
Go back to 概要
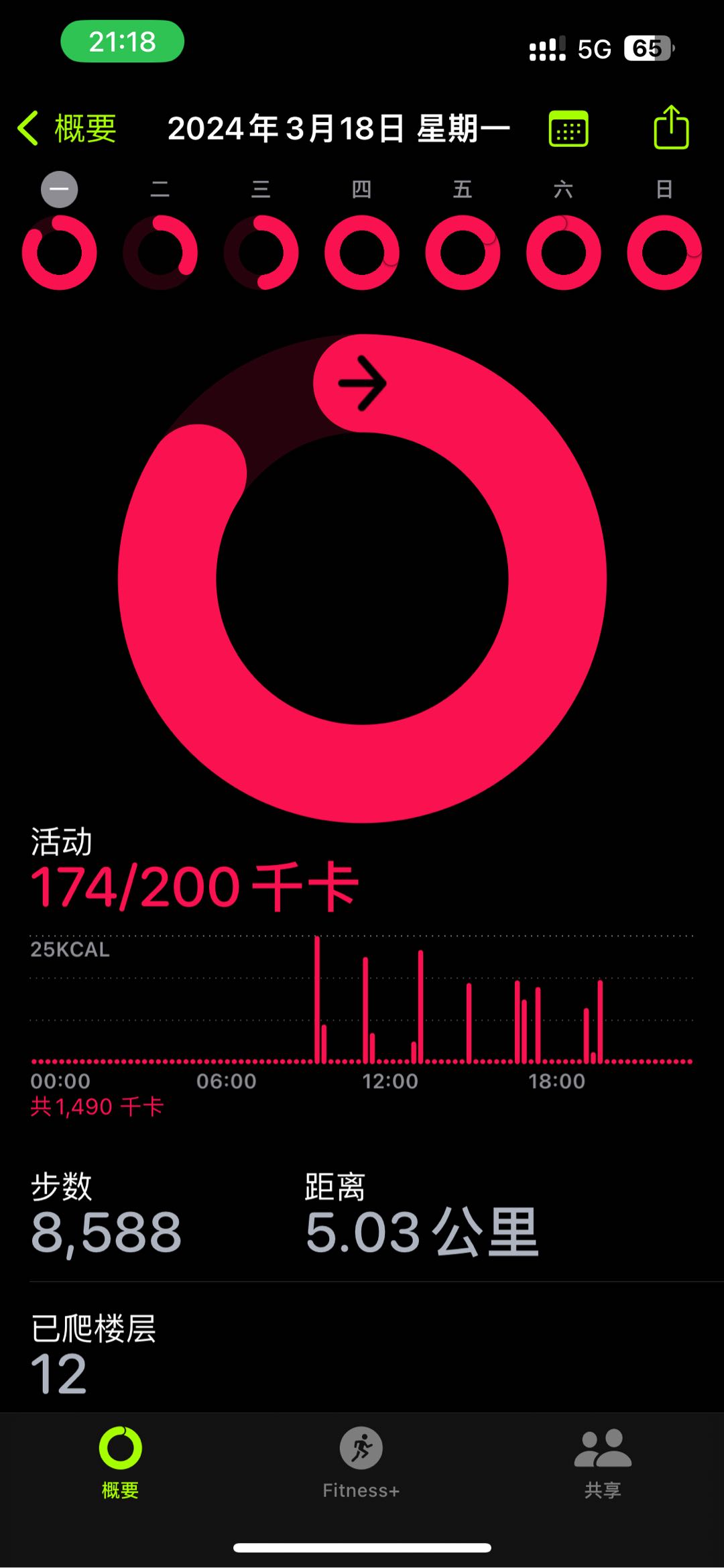[67, 128]
